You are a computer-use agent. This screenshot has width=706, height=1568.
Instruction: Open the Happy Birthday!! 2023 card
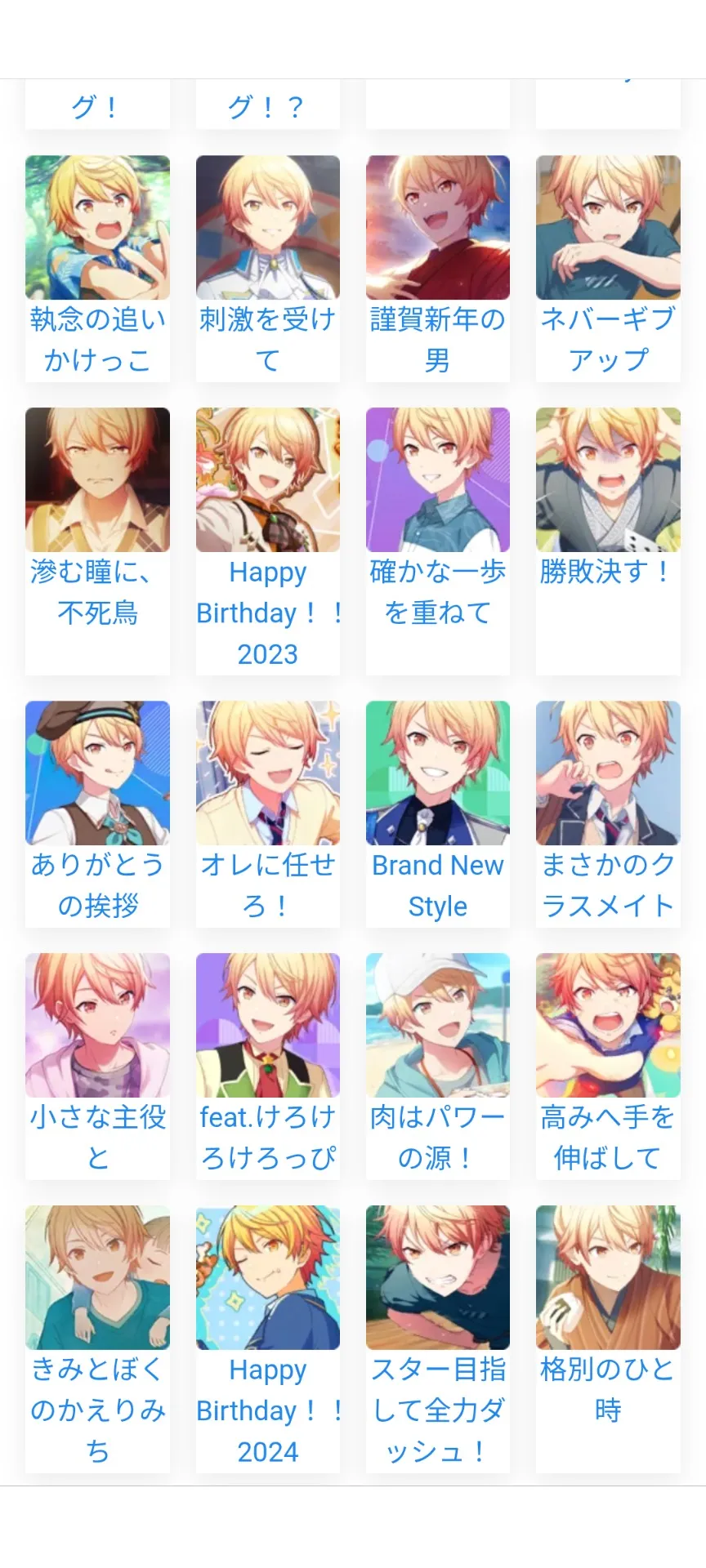coord(267,541)
